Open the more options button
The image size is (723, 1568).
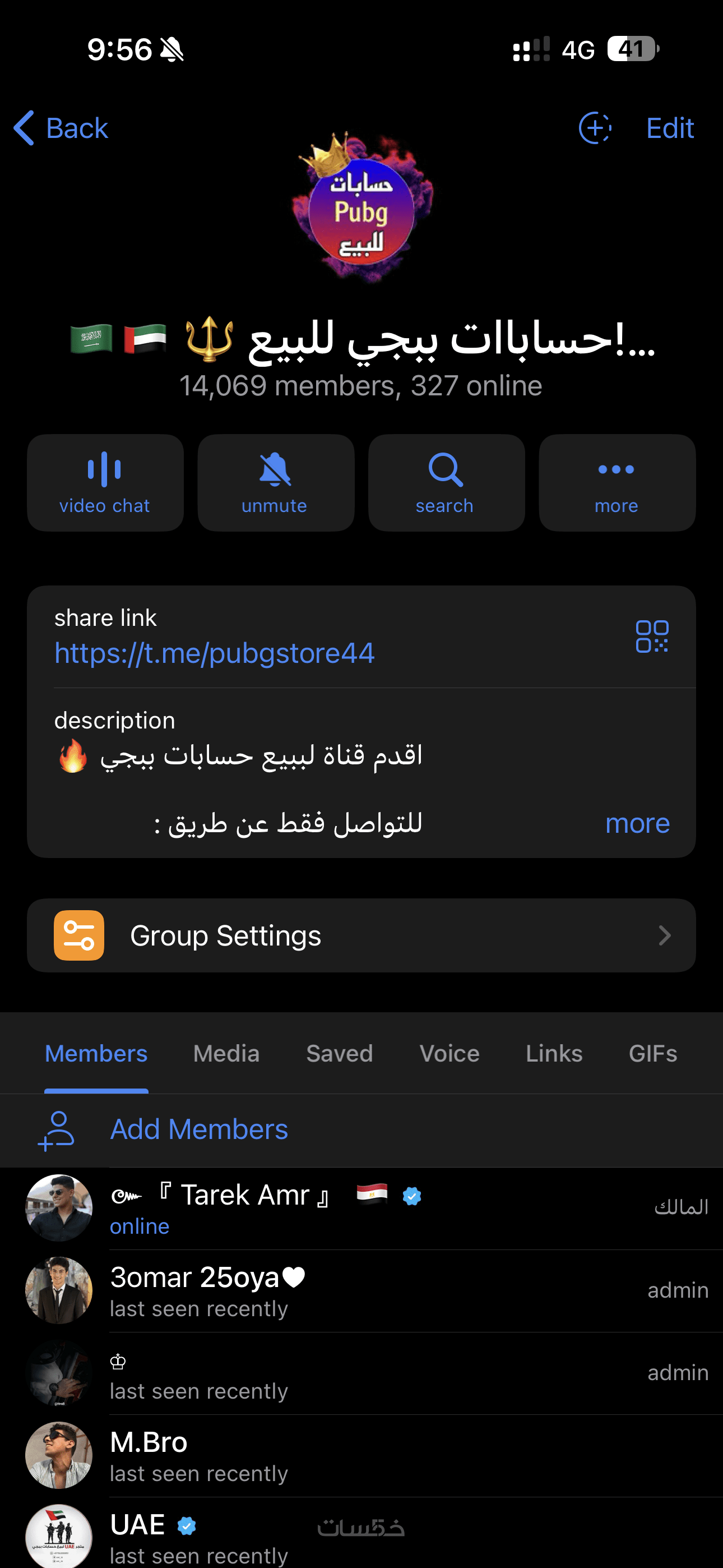pyautogui.click(x=617, y=483)
